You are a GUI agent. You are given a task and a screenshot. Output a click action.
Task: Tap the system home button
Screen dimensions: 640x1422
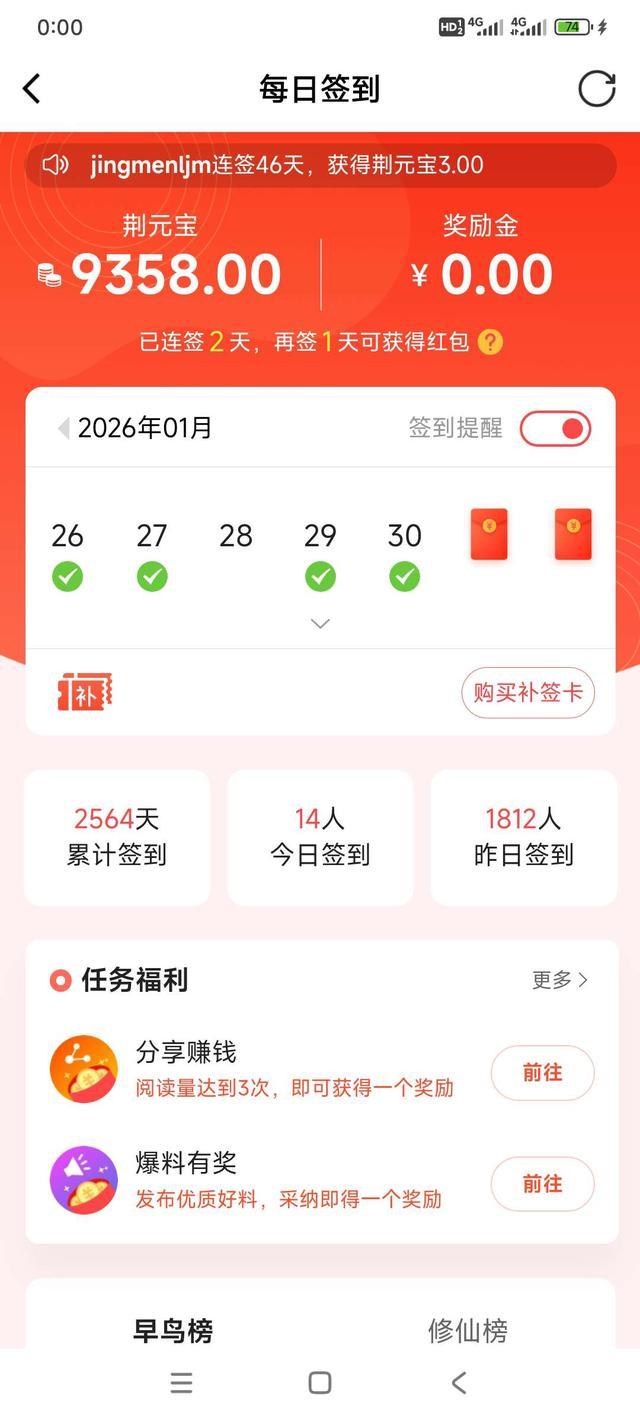tap(320, 1383)
